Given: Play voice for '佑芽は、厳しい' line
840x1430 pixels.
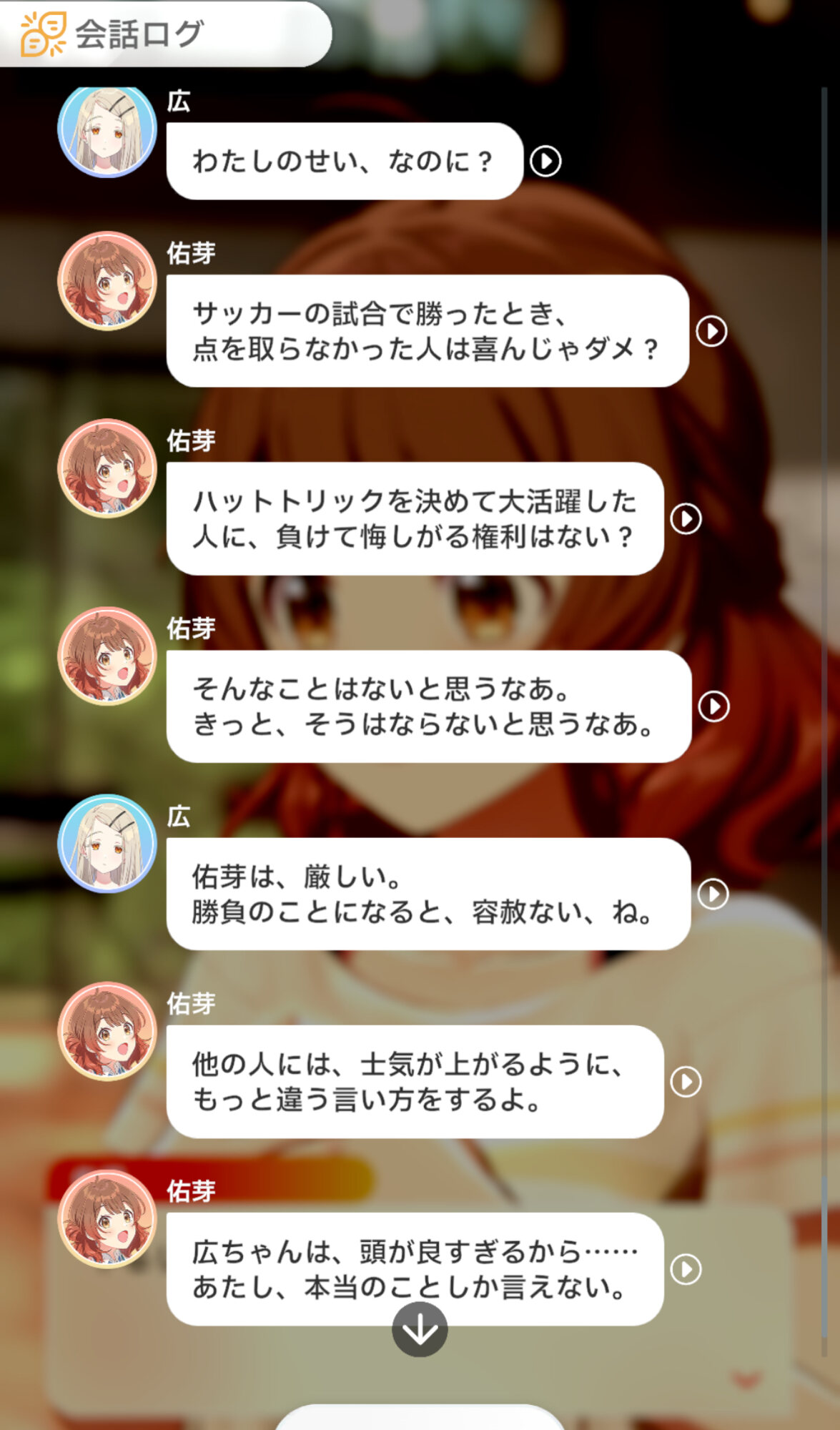Looking at the screenshot, I should pos(713,894).
